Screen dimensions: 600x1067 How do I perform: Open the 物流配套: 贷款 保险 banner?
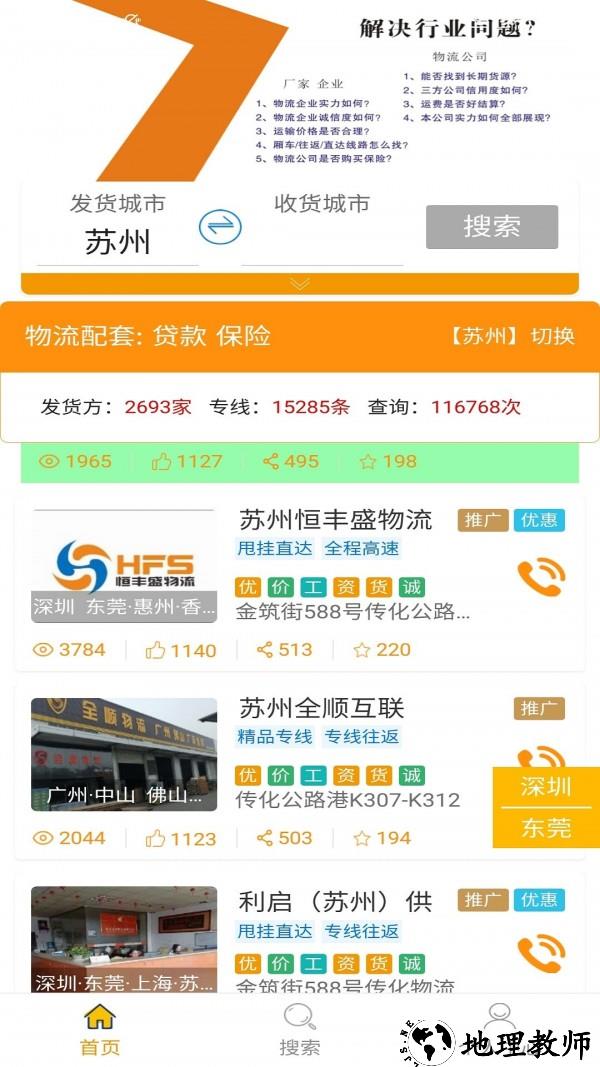148,336
